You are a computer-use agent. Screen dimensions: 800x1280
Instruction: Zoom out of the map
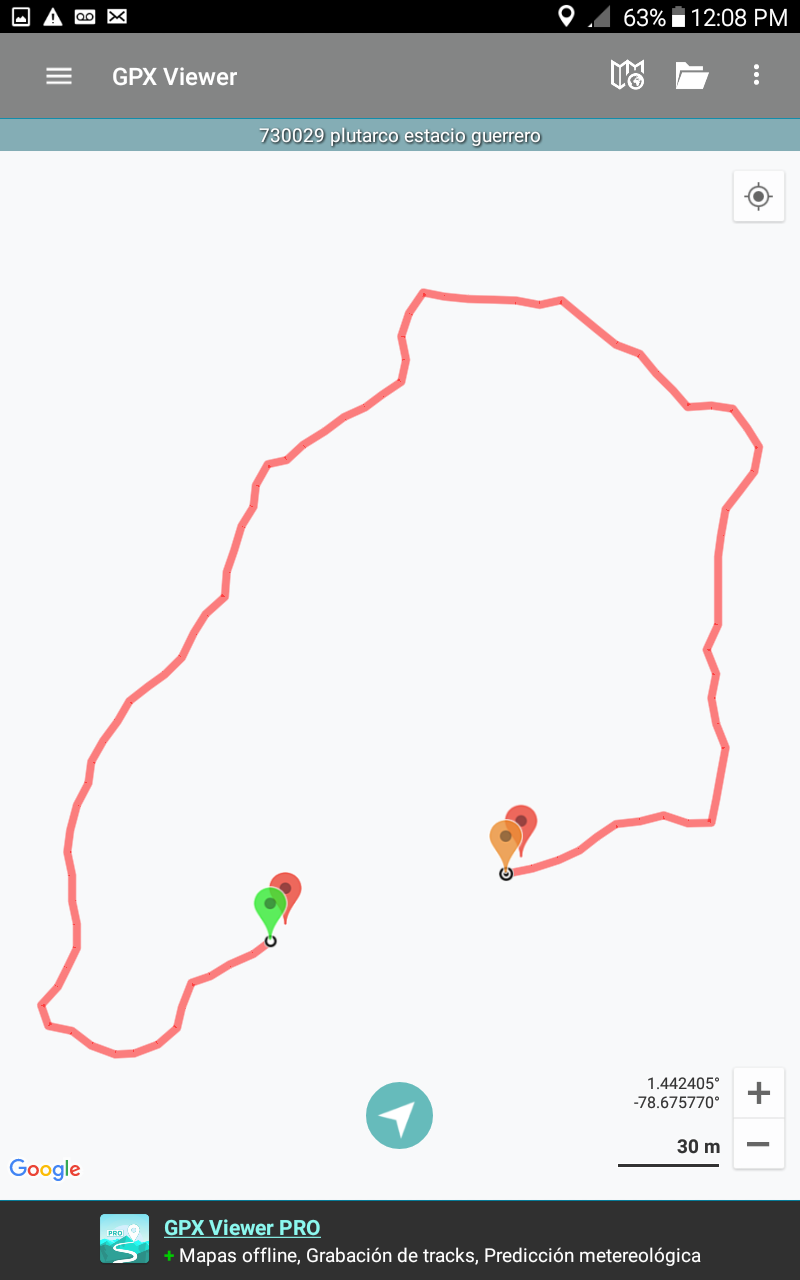[x=758, y=1144]
